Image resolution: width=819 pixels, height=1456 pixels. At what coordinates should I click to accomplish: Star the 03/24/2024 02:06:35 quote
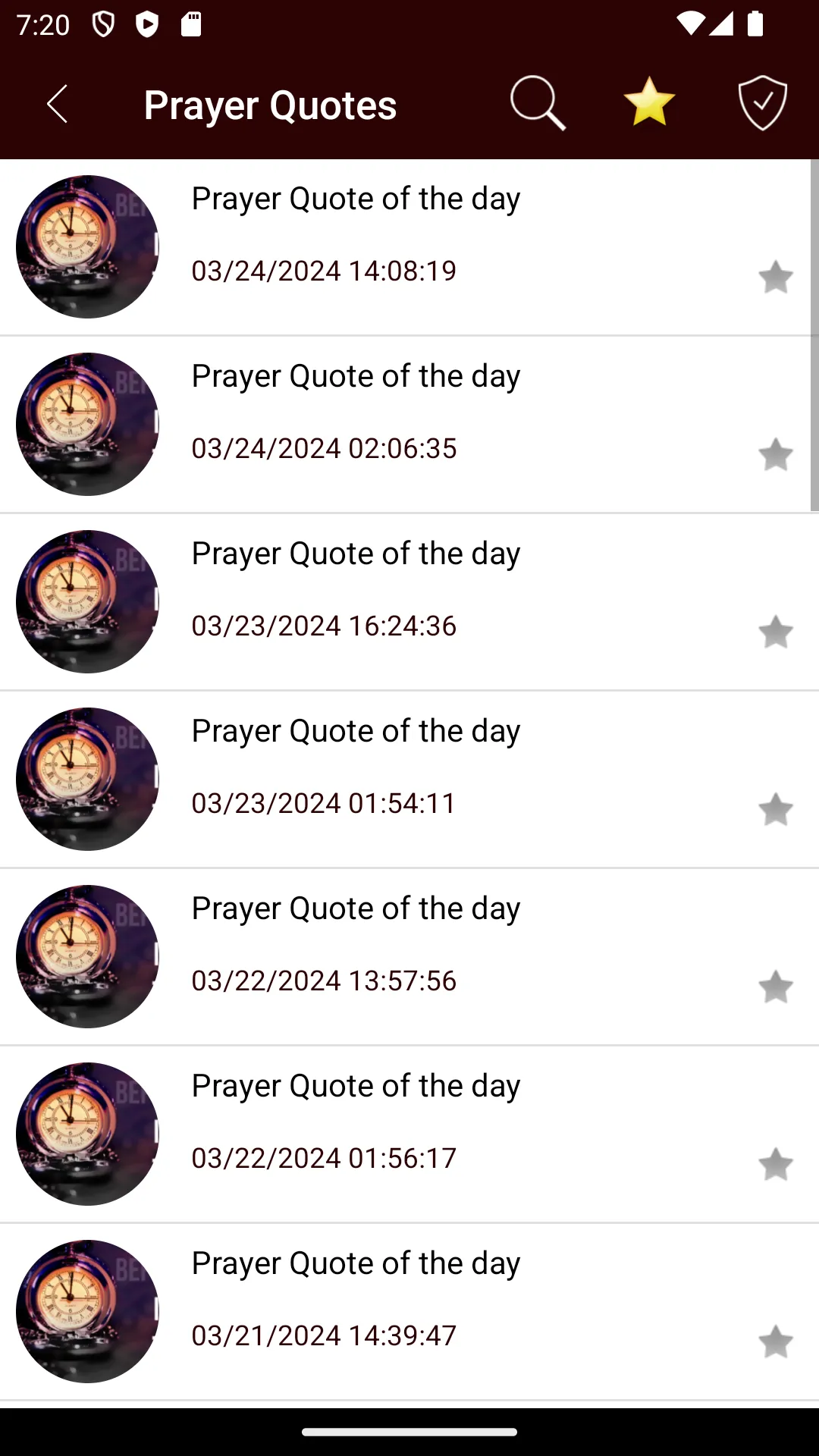[x=776, y=455]
